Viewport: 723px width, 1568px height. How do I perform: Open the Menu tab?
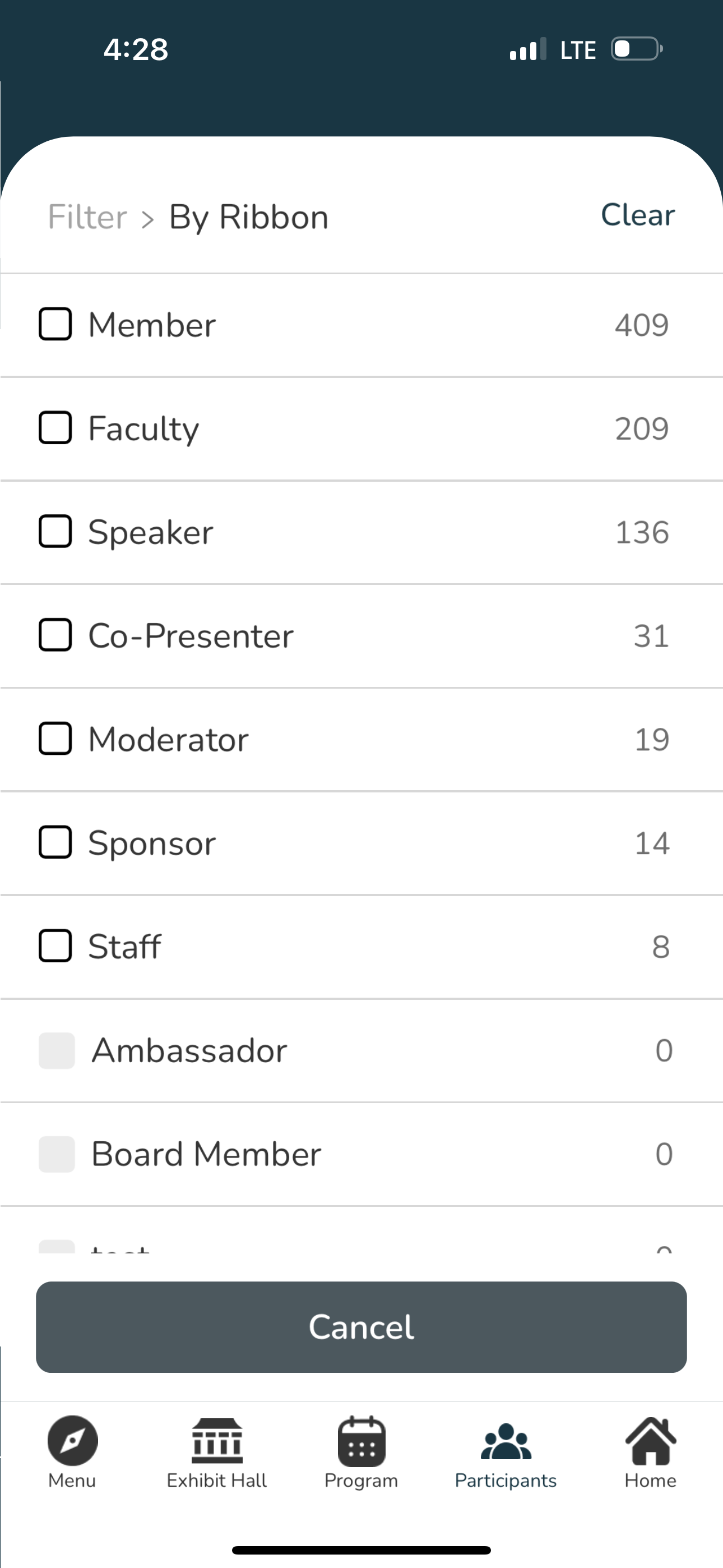pos(72,1452)
